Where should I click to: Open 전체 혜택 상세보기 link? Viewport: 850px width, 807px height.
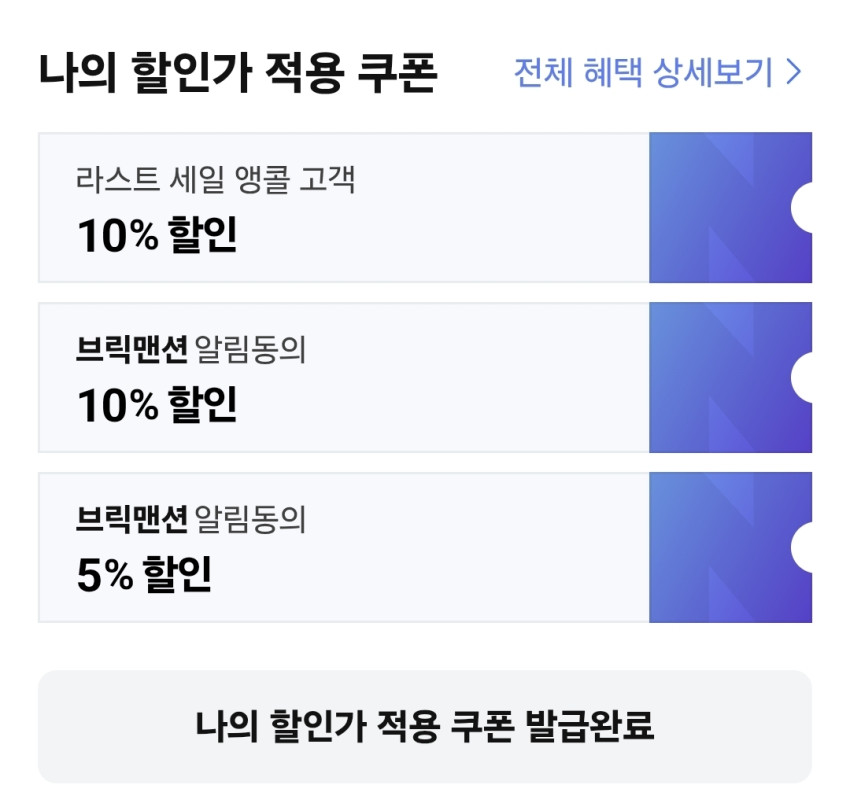tap(657, 73)
